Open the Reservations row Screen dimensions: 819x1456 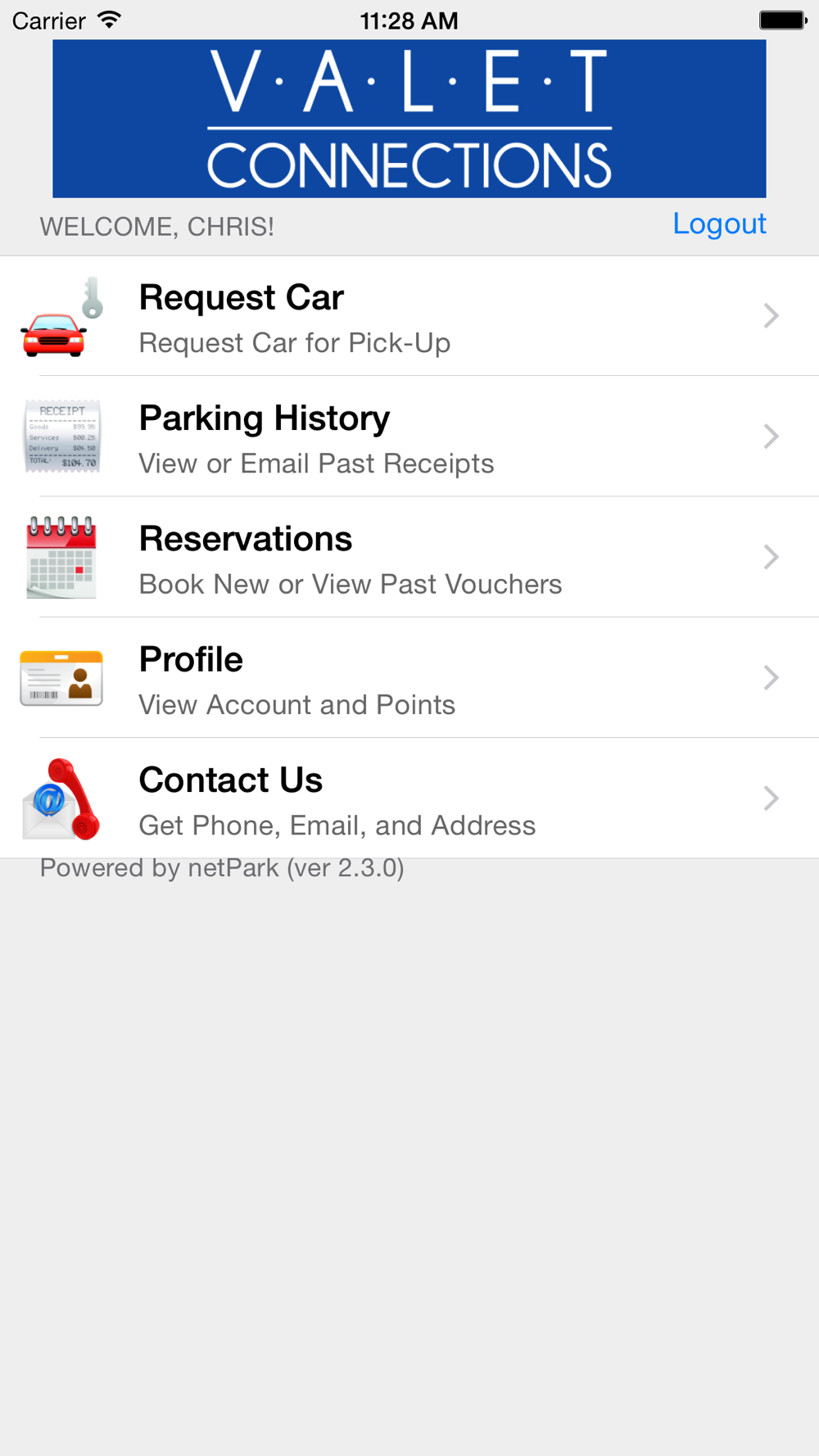click(x=409, y=557)
